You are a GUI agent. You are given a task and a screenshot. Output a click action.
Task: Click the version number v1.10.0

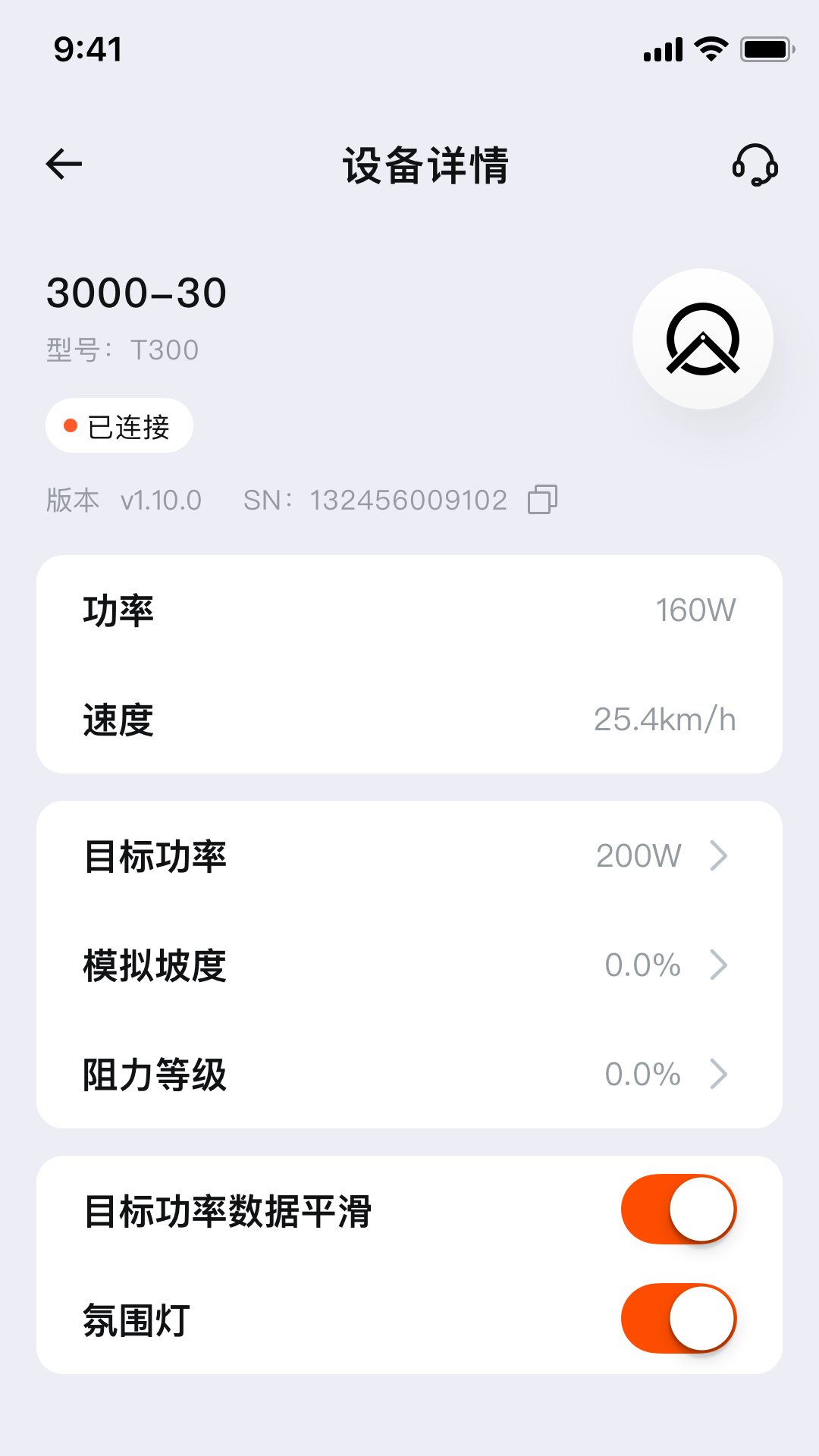click(161, 500)
